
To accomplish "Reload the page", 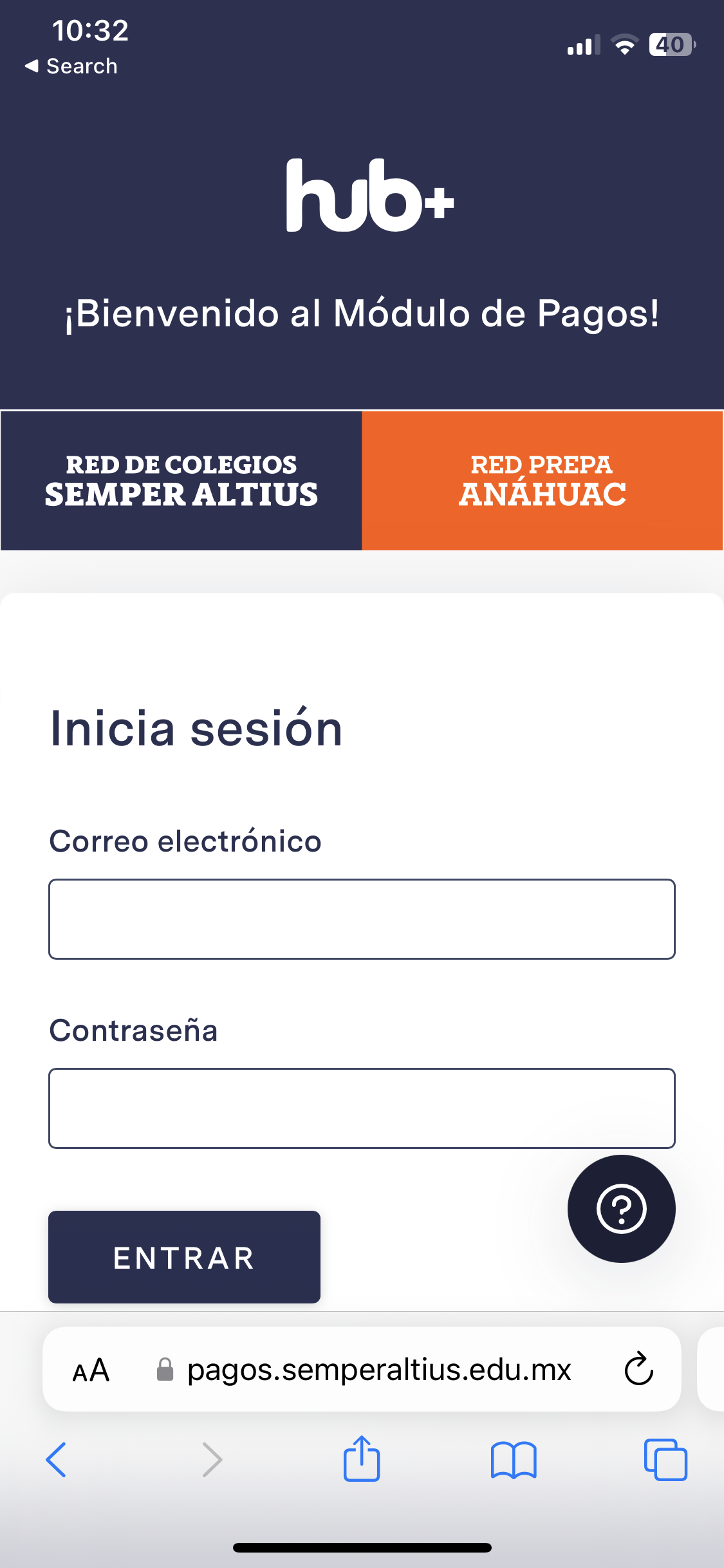I will (x=639, y=1369).
